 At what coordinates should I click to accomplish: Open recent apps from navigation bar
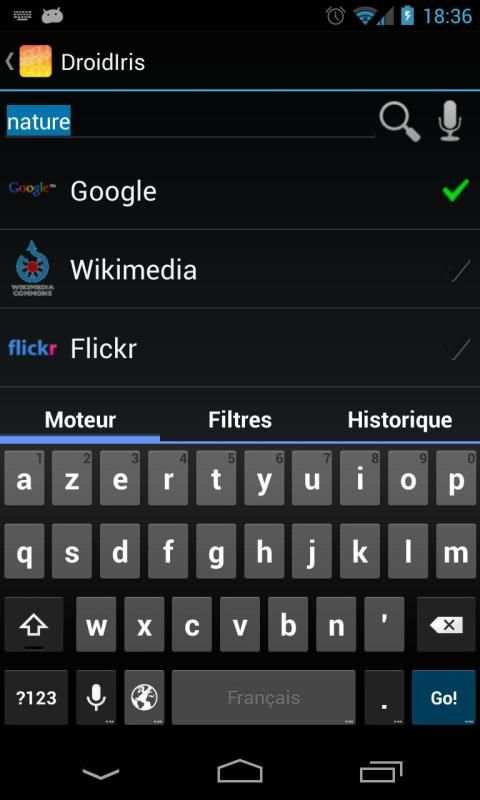coord(381,771)
